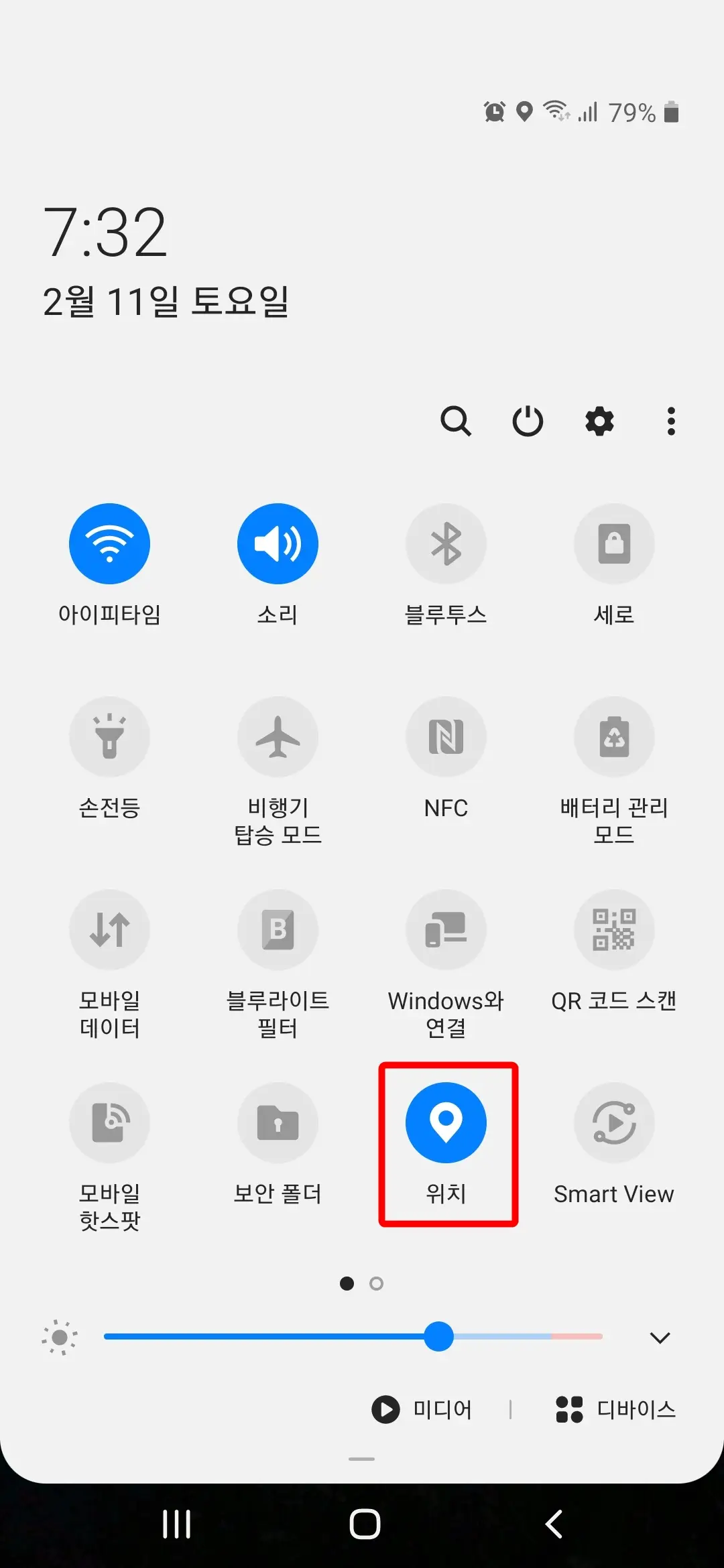This screenshot has height=1568, width=724.
Task: Tap the power menu icon
Action: tap(528, 421)
